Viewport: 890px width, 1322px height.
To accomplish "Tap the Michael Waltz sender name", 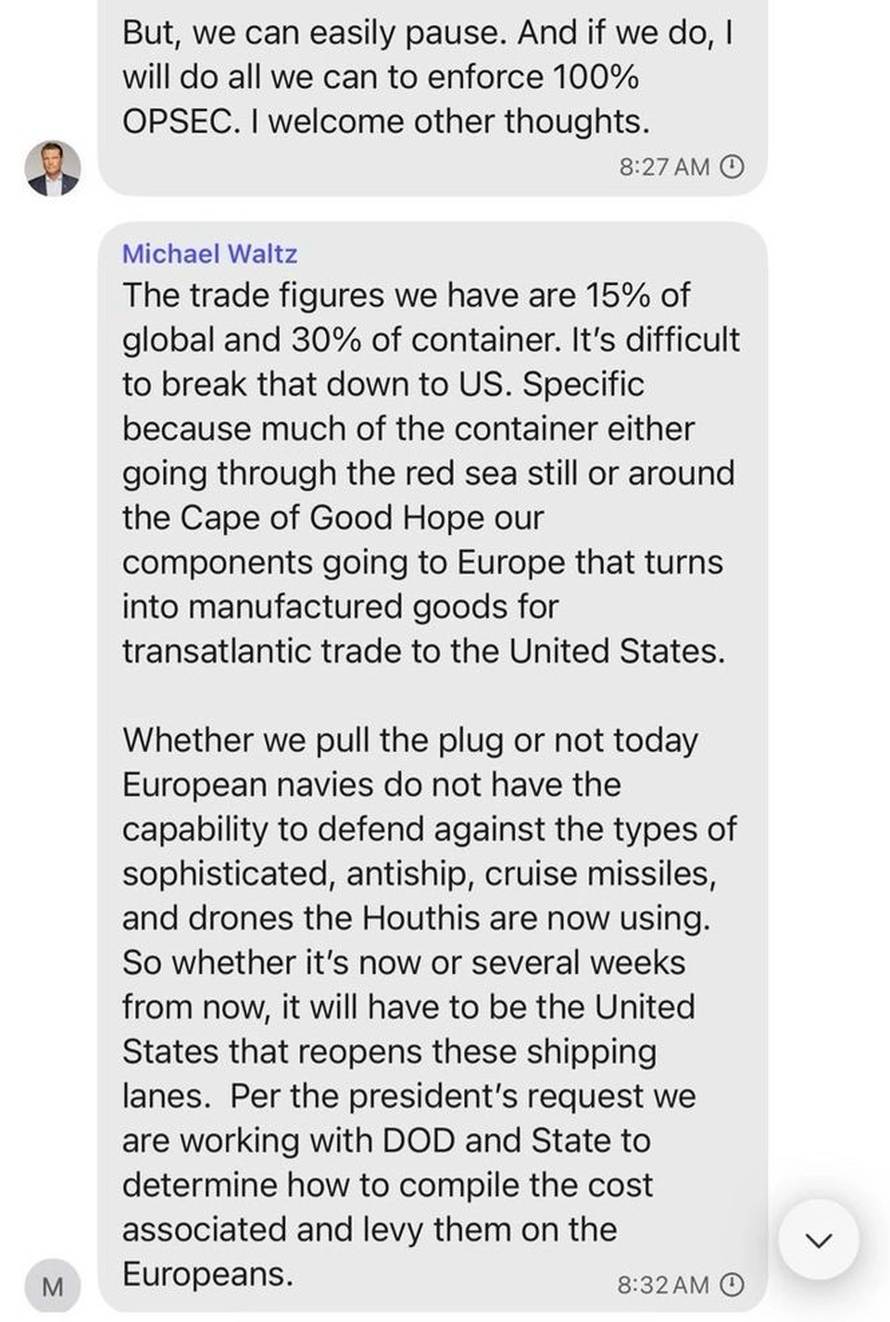I will pos(210,254).
